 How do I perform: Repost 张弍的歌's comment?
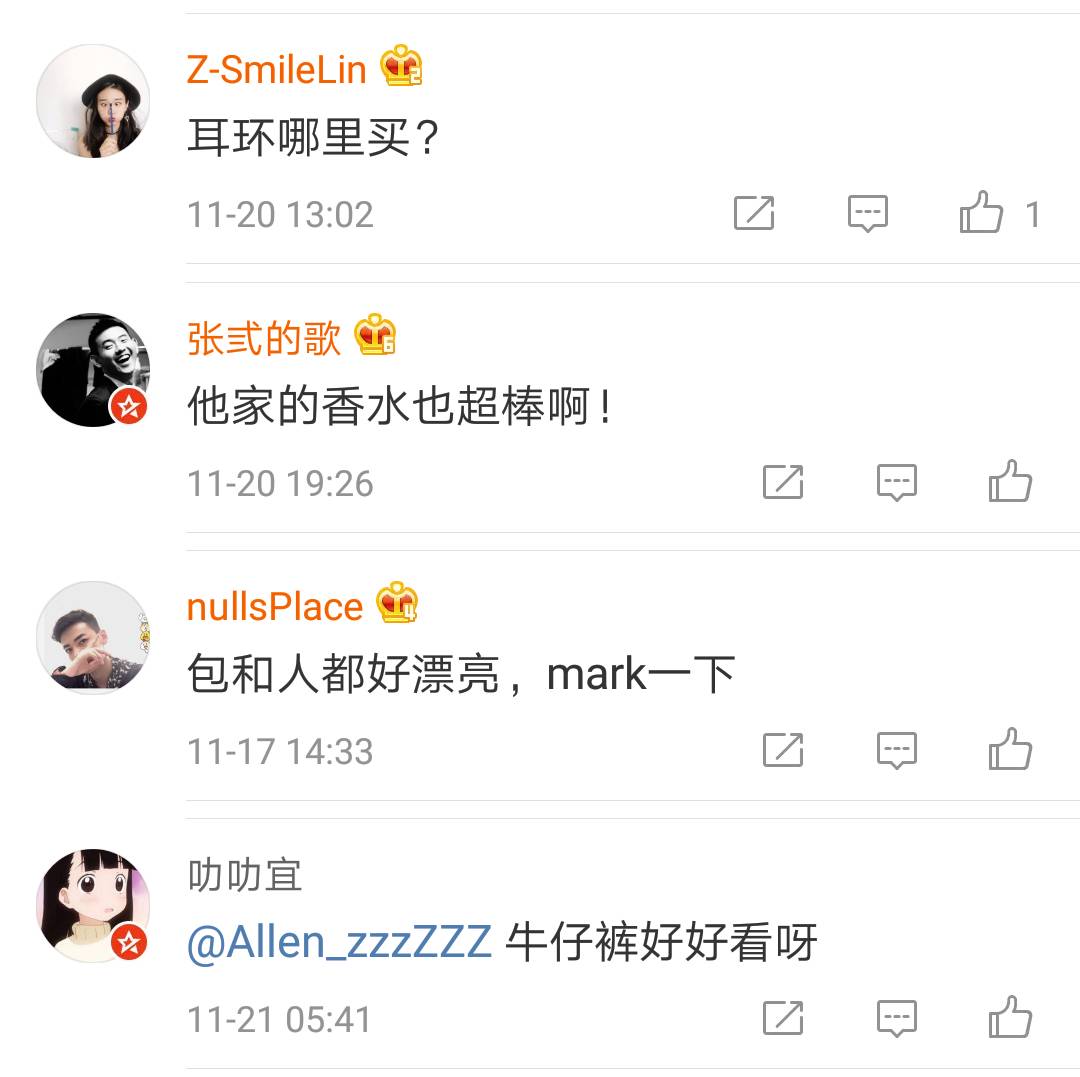tap(783, 482)
